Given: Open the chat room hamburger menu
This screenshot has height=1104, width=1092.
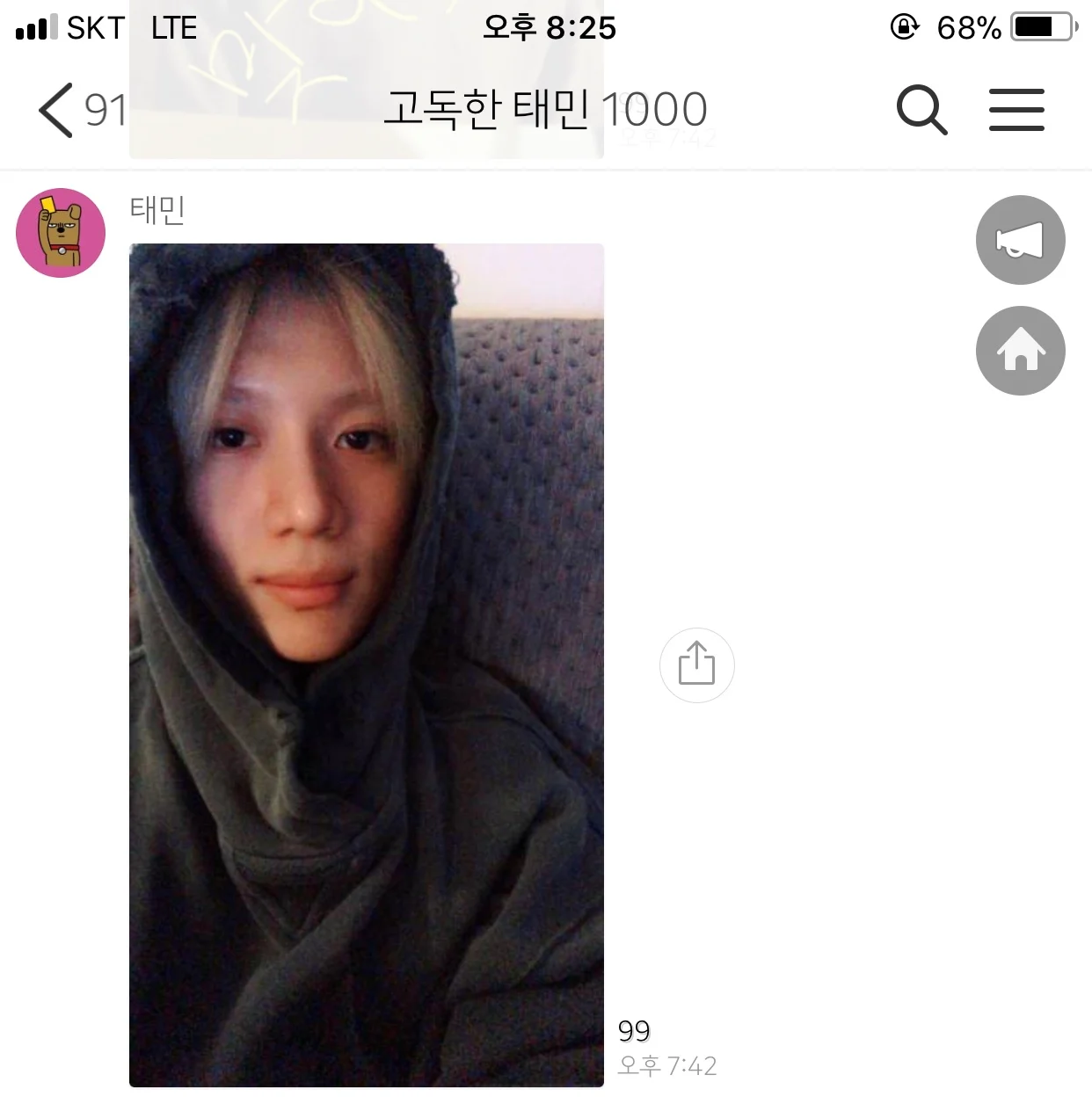Looking at the screenshot, I should [x=1016, y=110].
